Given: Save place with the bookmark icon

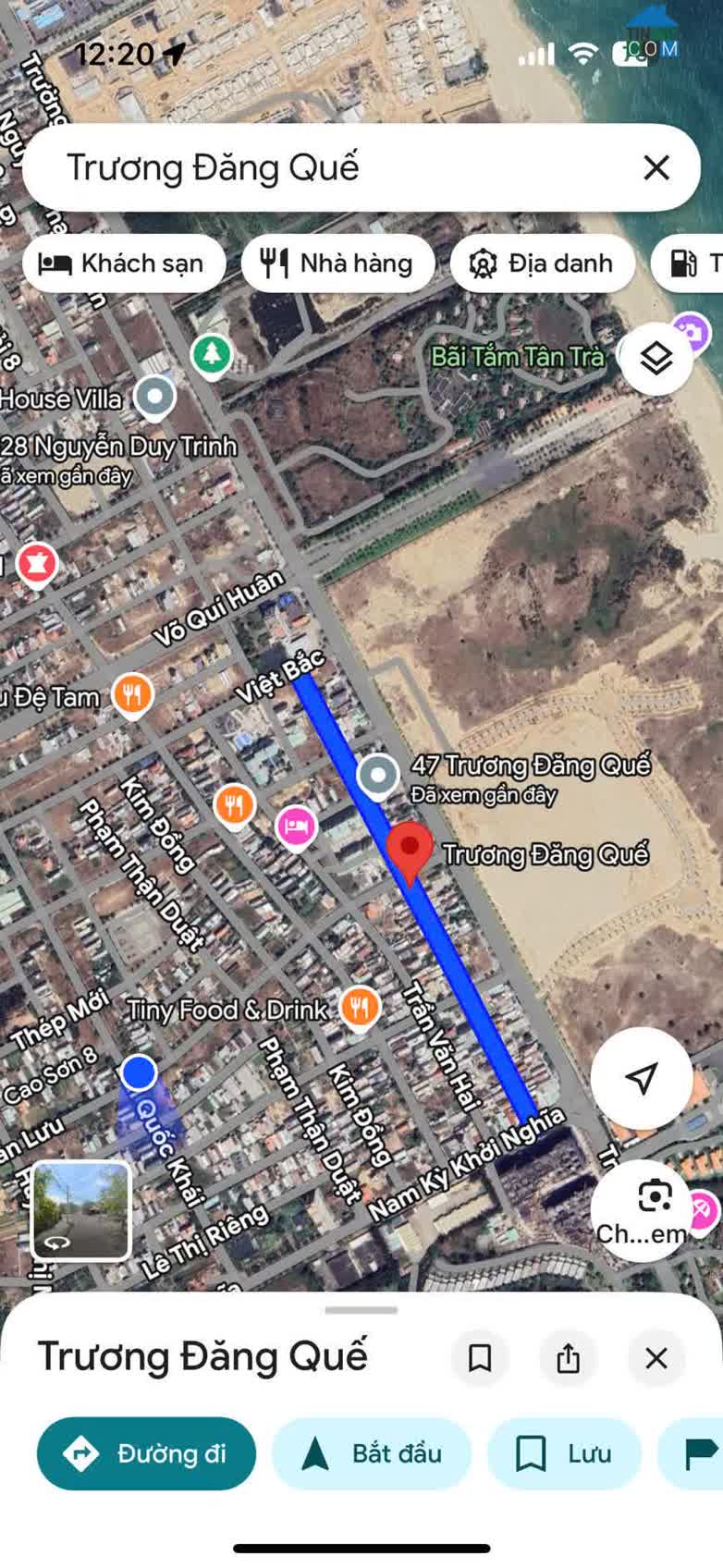Looking at the screenshot, I should 480,1357.
